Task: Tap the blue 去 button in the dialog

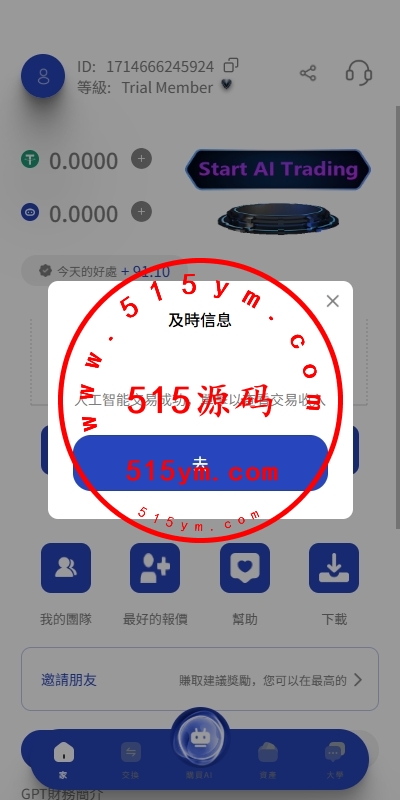Action: [200, 463]
